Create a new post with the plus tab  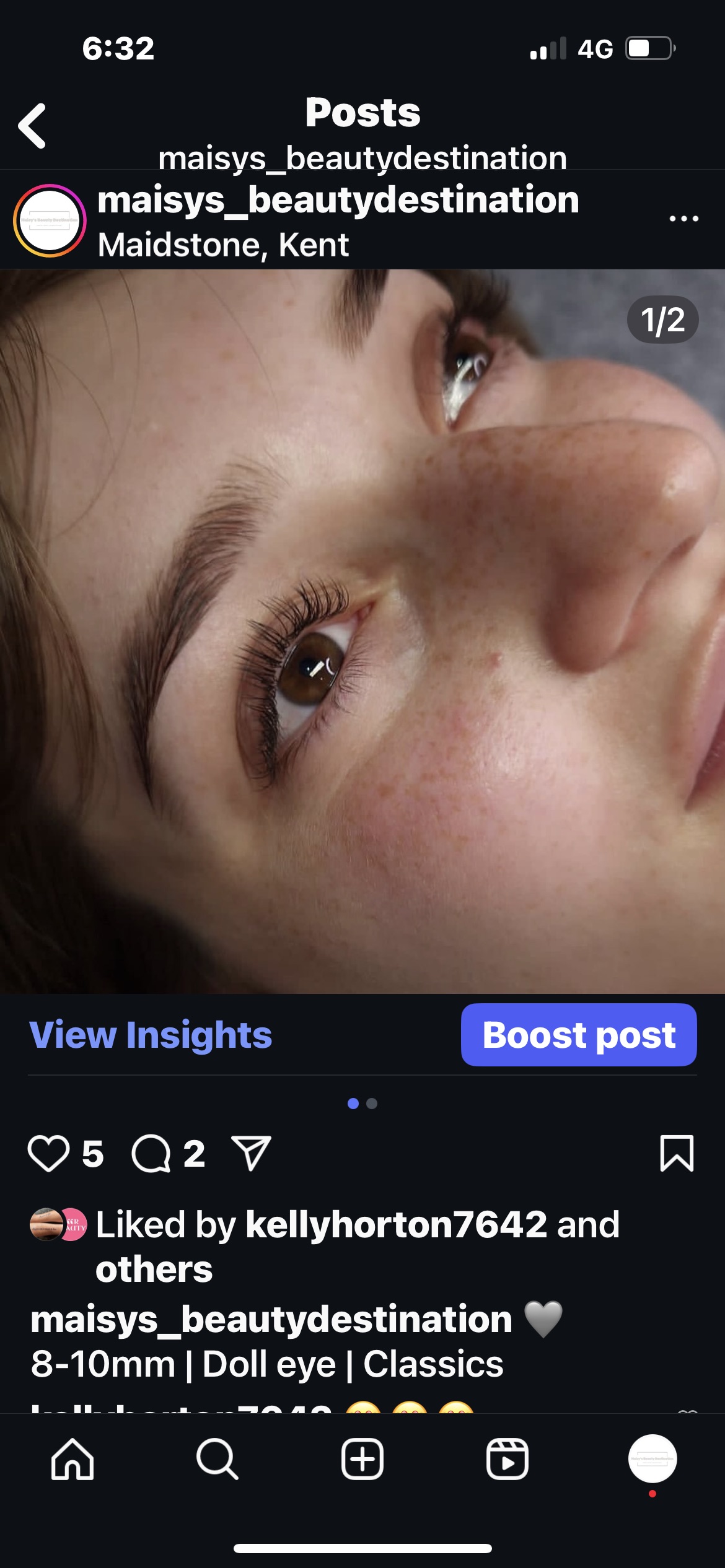(362, 1460)
